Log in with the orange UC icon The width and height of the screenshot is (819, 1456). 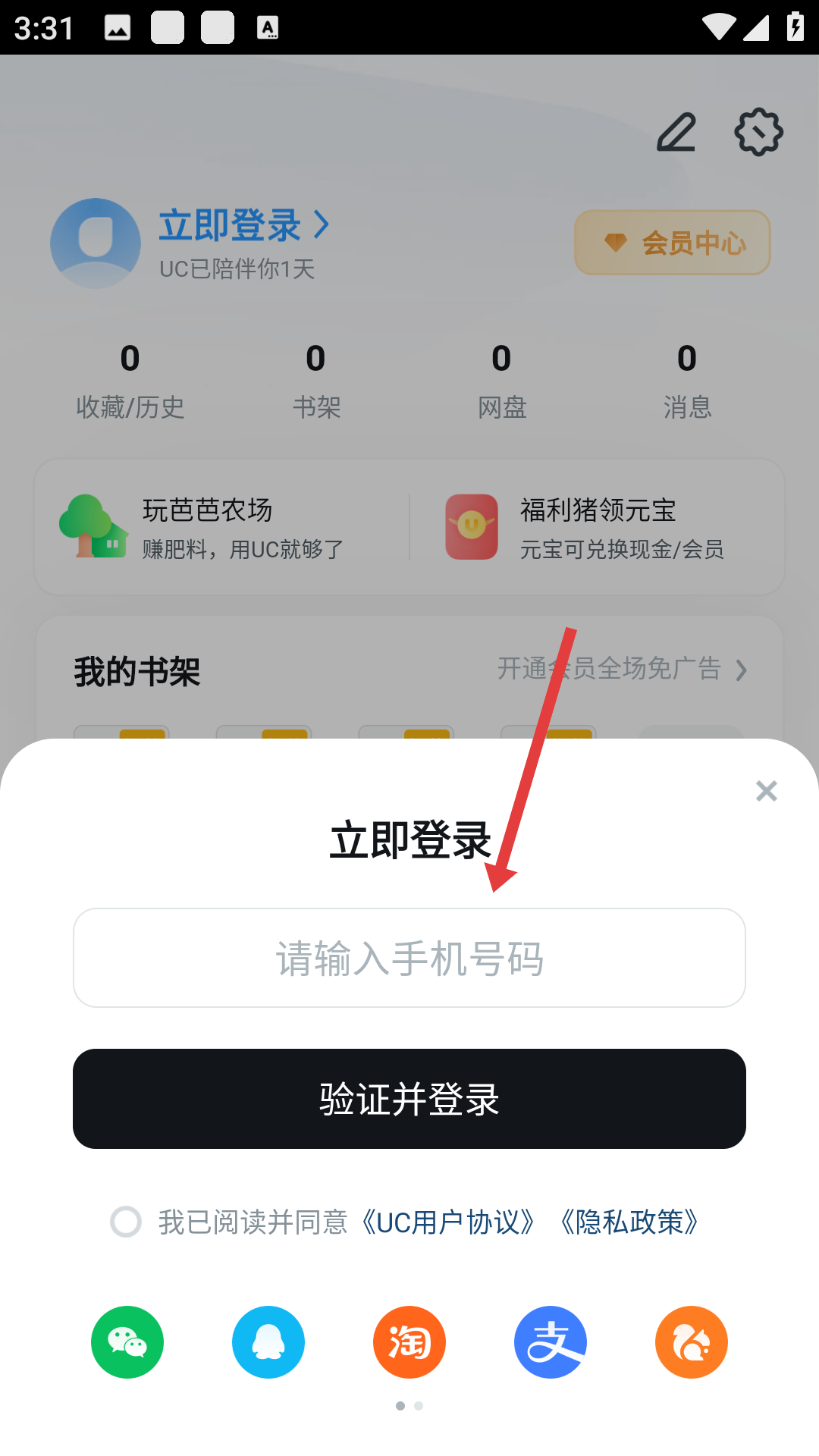point(692,1342)
